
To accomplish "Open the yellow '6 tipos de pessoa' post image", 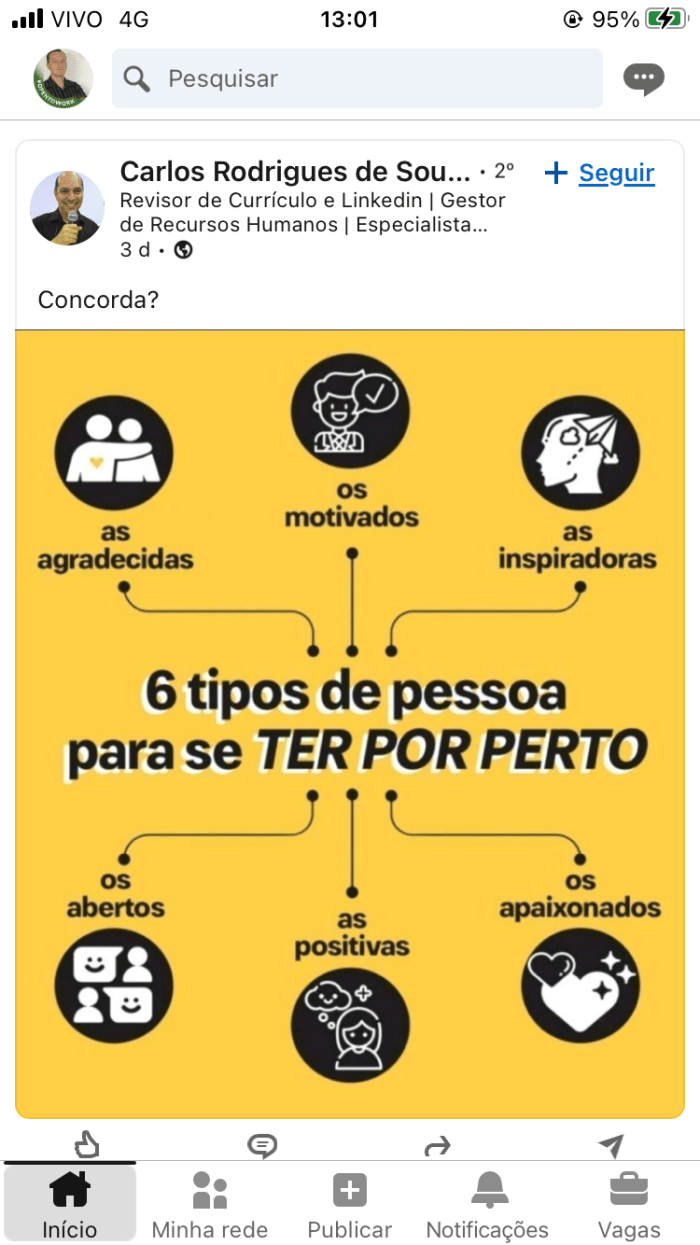I will pos(350,723).
